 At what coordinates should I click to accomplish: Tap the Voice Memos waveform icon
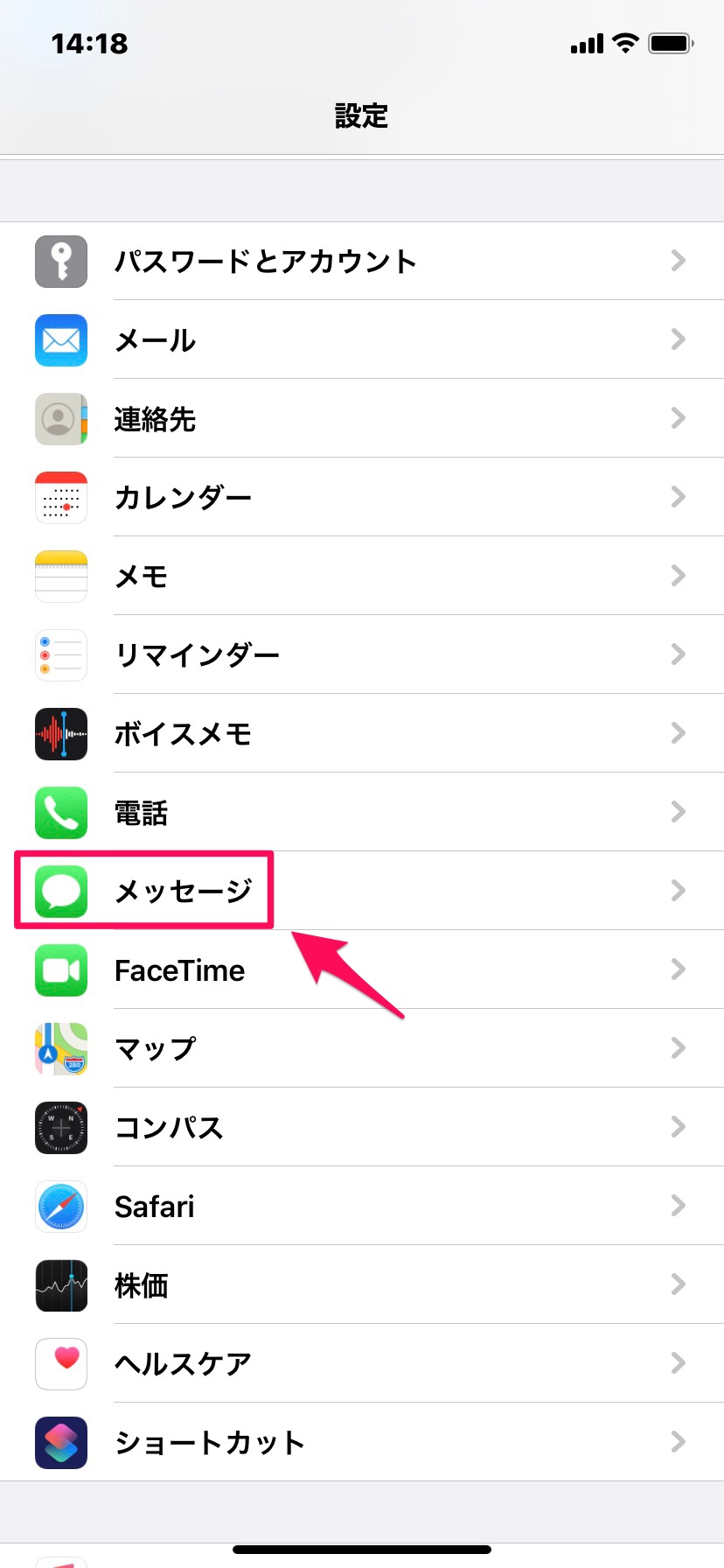60,733
